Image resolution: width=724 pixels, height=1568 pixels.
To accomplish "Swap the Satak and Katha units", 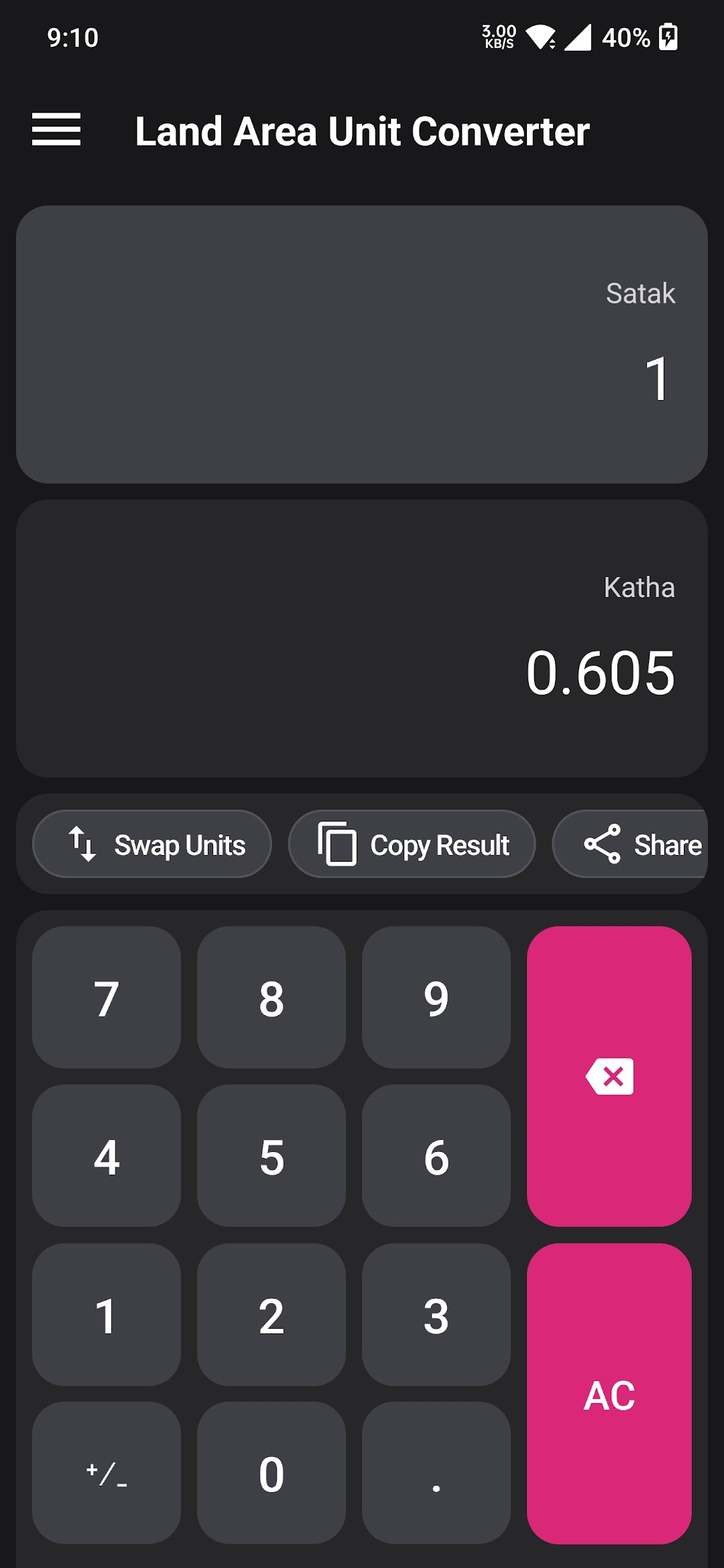I will pyautogui.click(x=152, y=844).
